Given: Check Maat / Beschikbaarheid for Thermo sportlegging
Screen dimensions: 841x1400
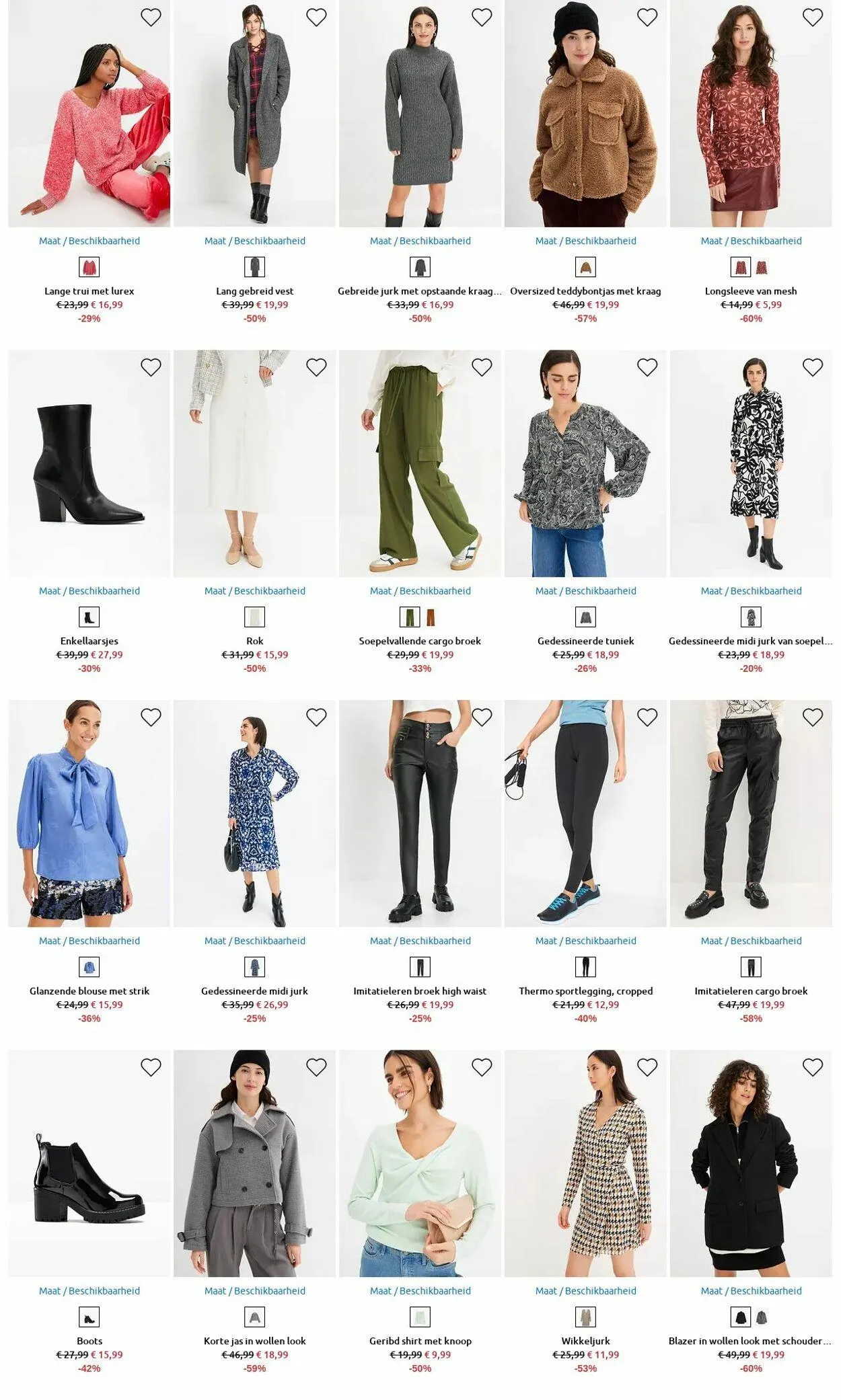Looking at the screenshot, I should click(585, 941).
